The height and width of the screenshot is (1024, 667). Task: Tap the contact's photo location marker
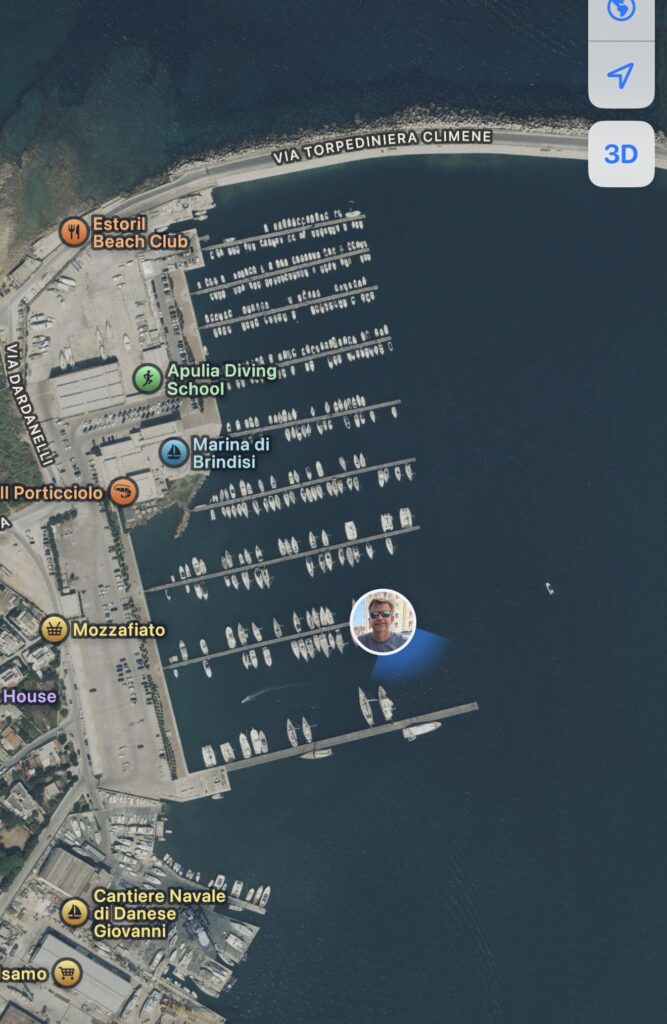383,622
